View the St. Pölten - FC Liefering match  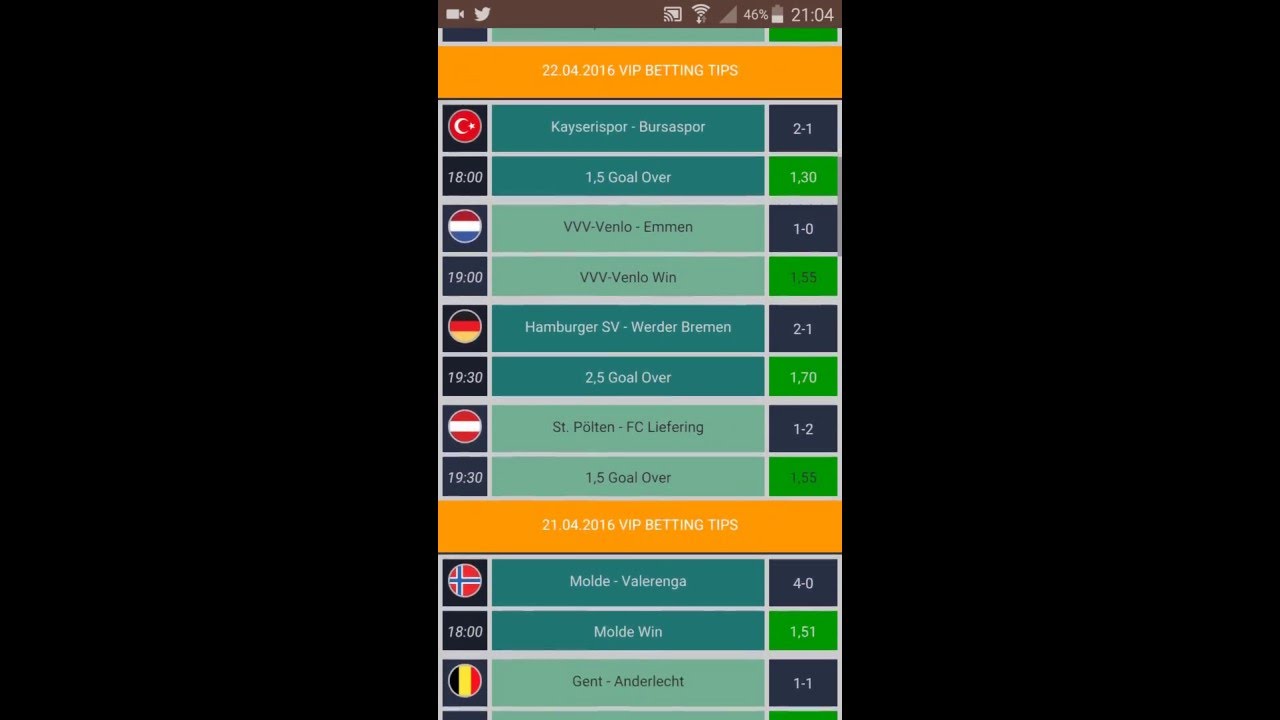(x=628, y=427)
